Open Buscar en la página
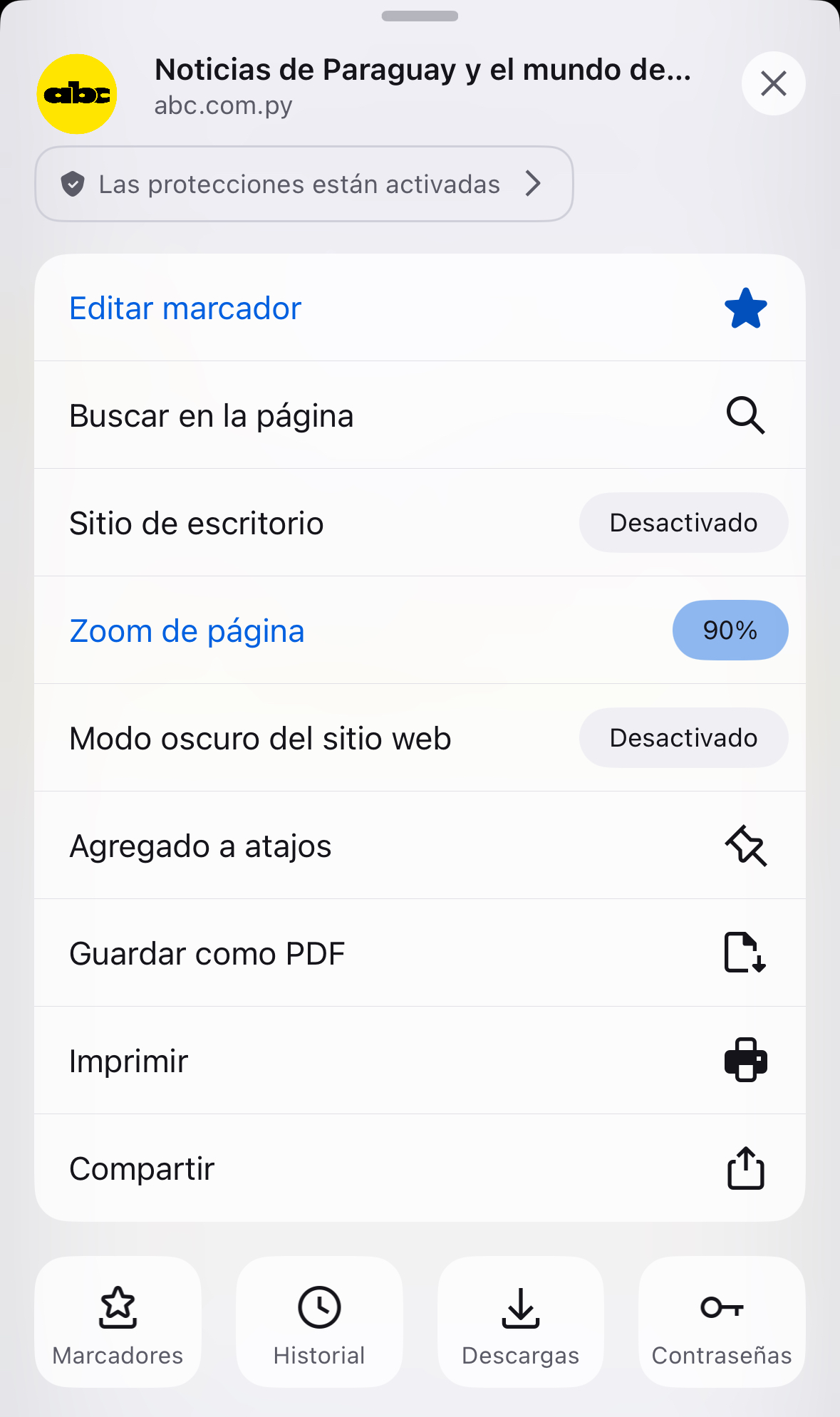 pos(419,415)
